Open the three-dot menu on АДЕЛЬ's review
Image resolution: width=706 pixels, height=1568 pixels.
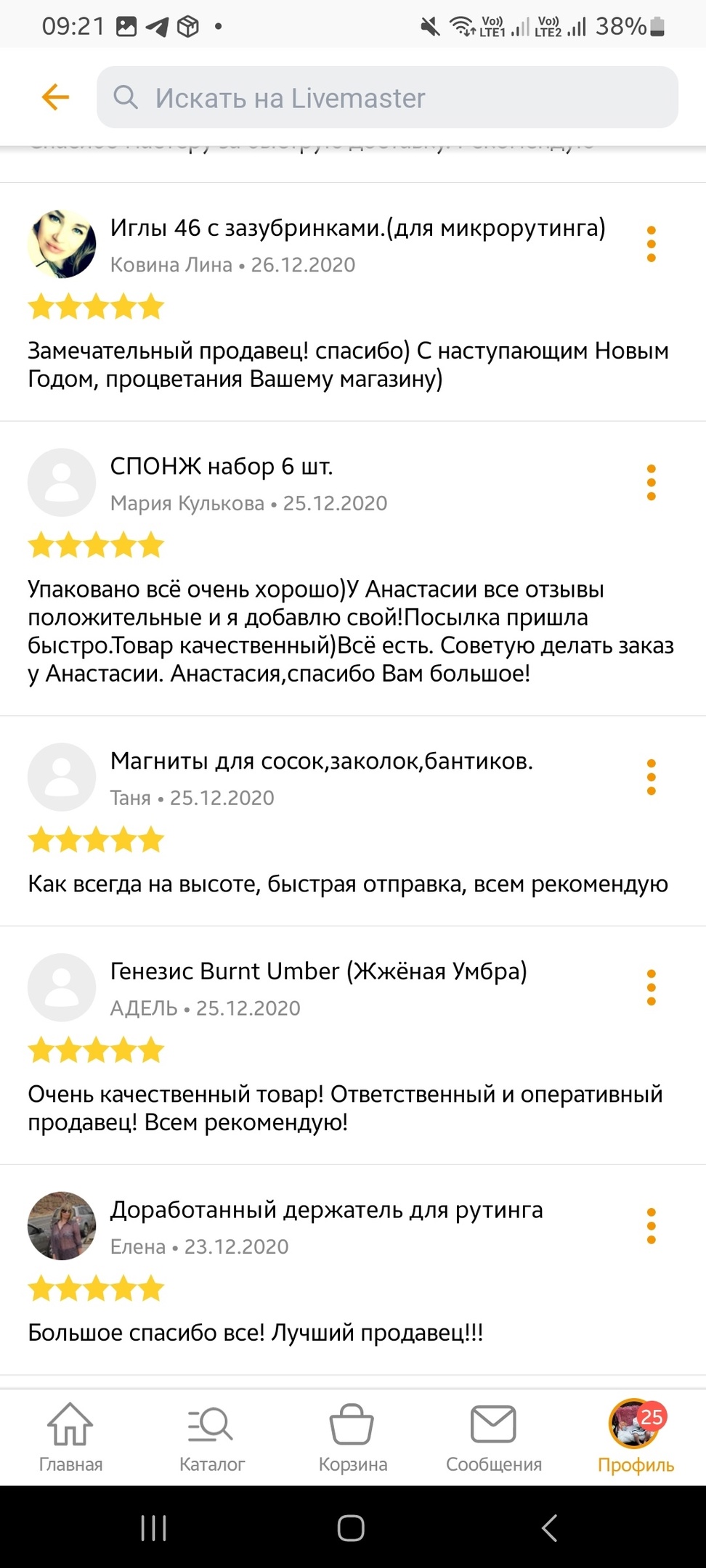(651, 987)
